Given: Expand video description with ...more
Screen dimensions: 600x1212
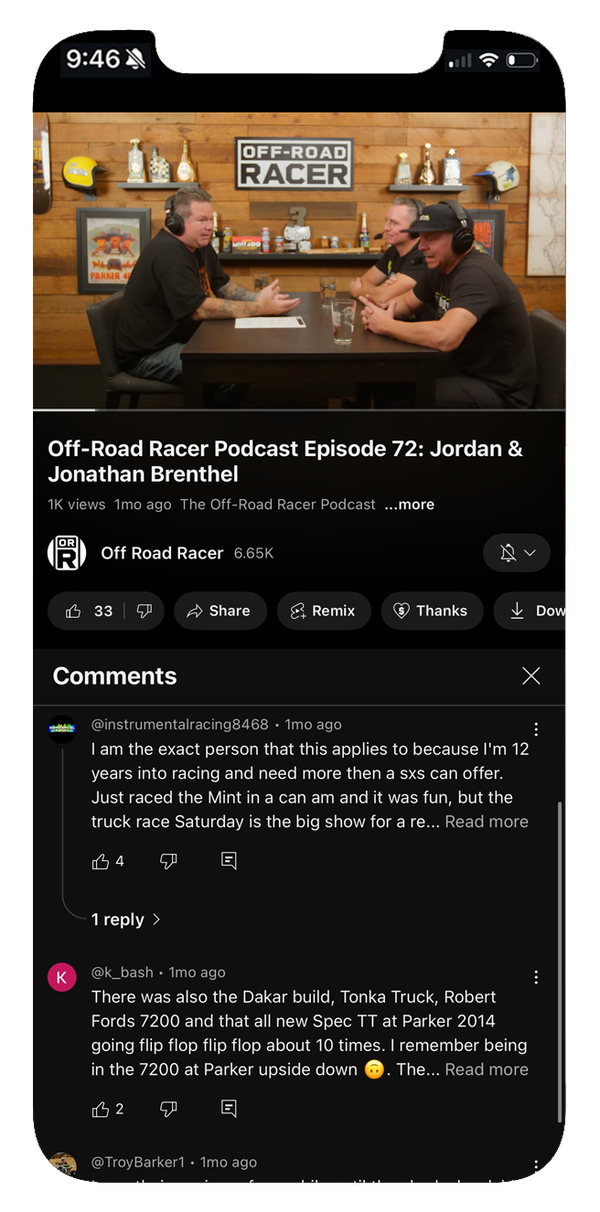Looking at the screenshot, I should (x=409, y=505).
